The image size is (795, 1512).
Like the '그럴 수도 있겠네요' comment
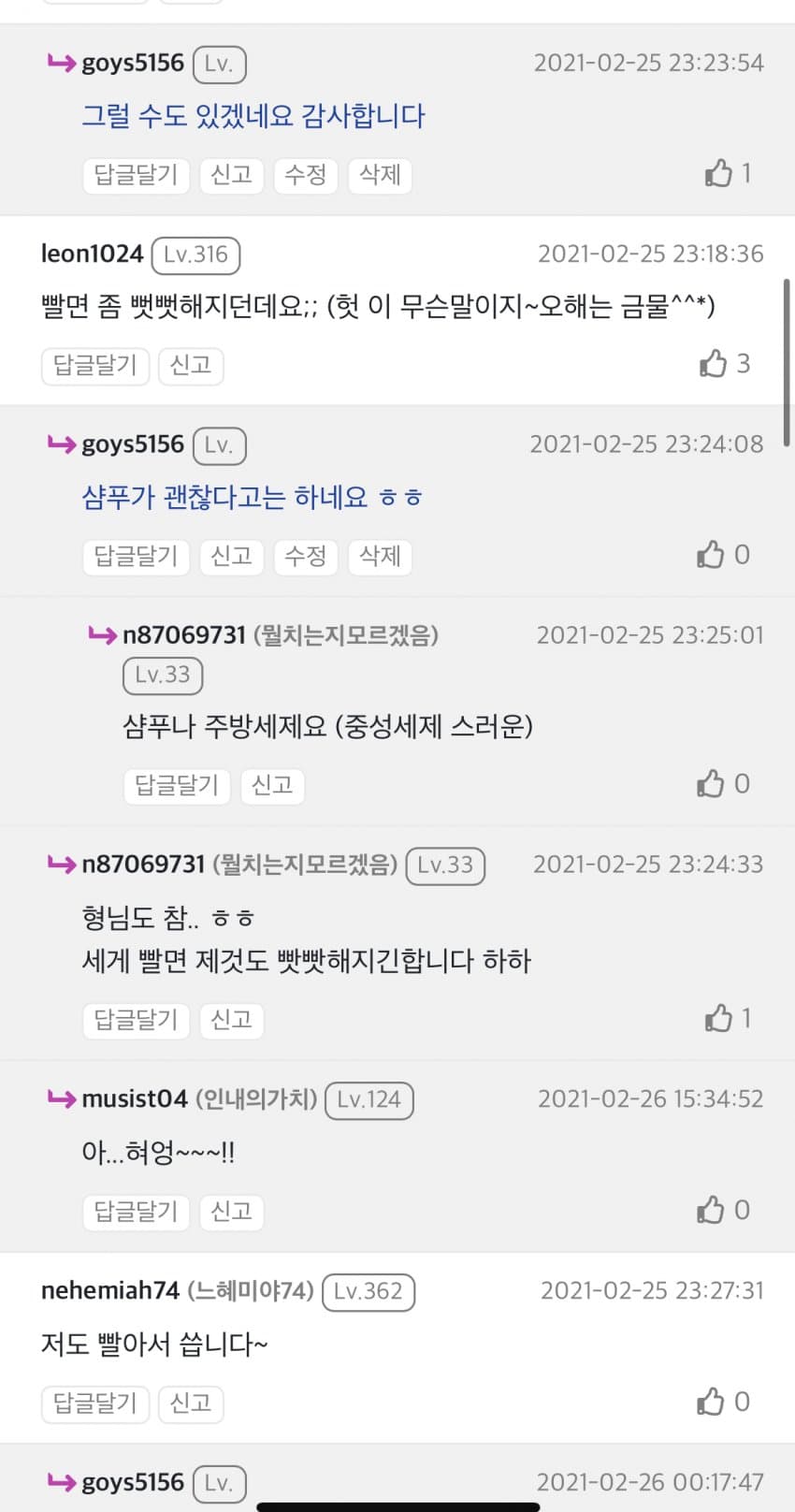click(x=718, y=173)
